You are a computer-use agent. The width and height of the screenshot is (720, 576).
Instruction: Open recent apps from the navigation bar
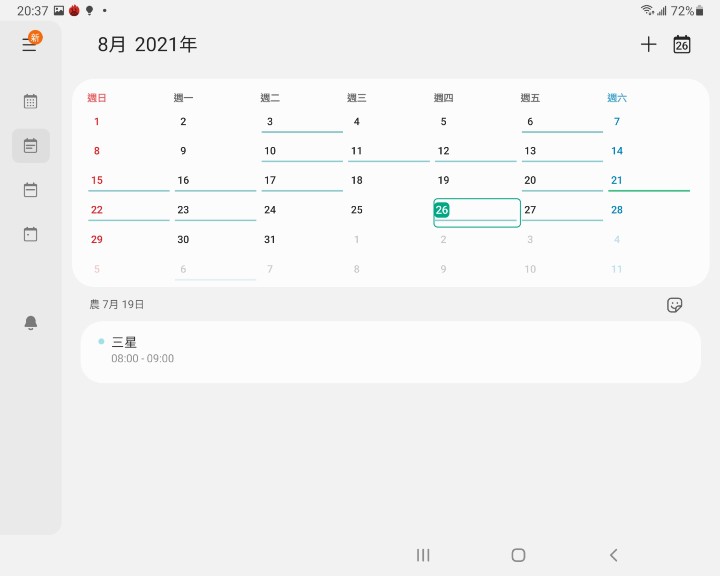point(423,555)
